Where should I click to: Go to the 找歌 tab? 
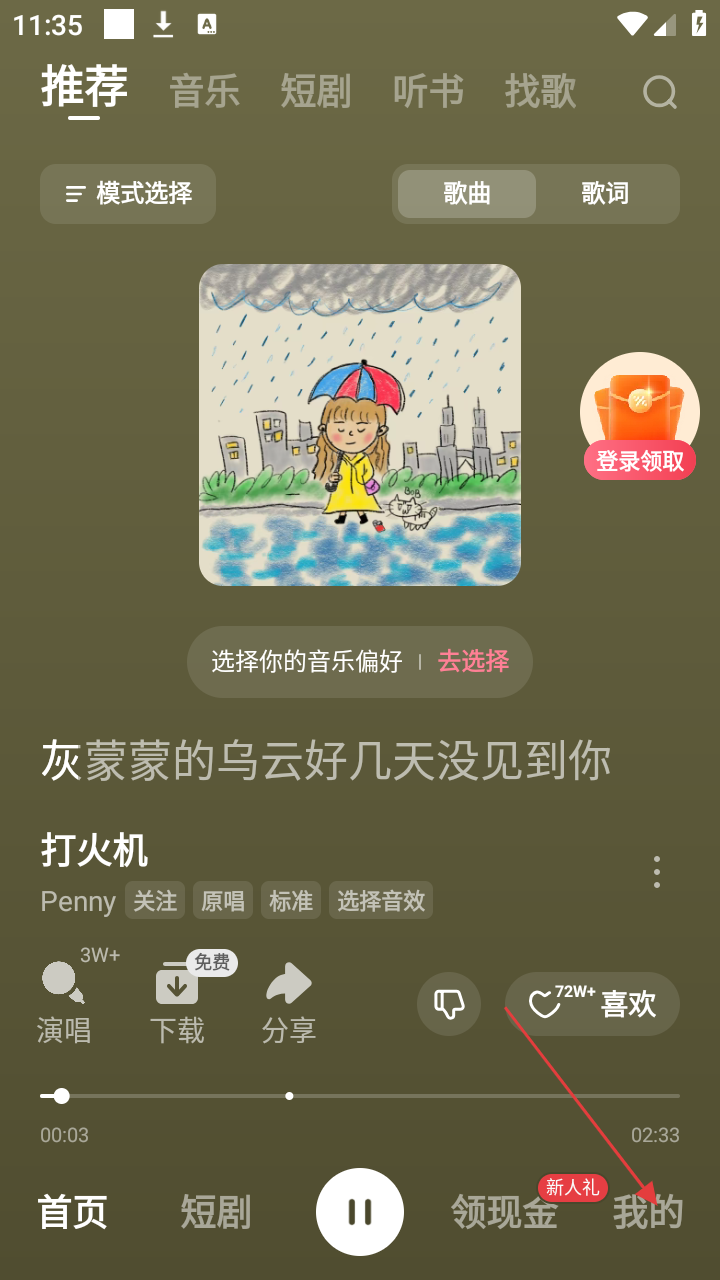(540, 92)
